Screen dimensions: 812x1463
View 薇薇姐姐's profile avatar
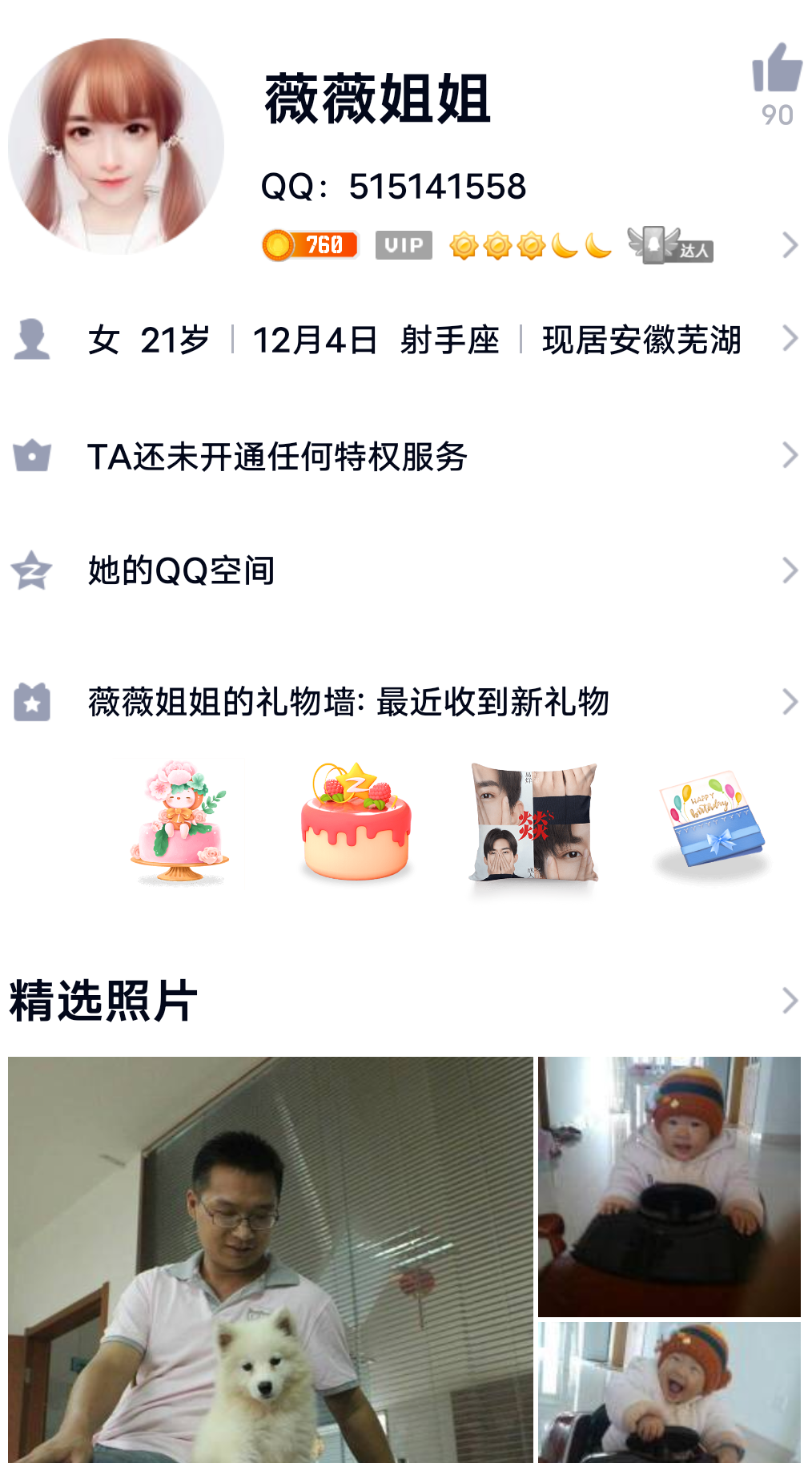(116, 147)
